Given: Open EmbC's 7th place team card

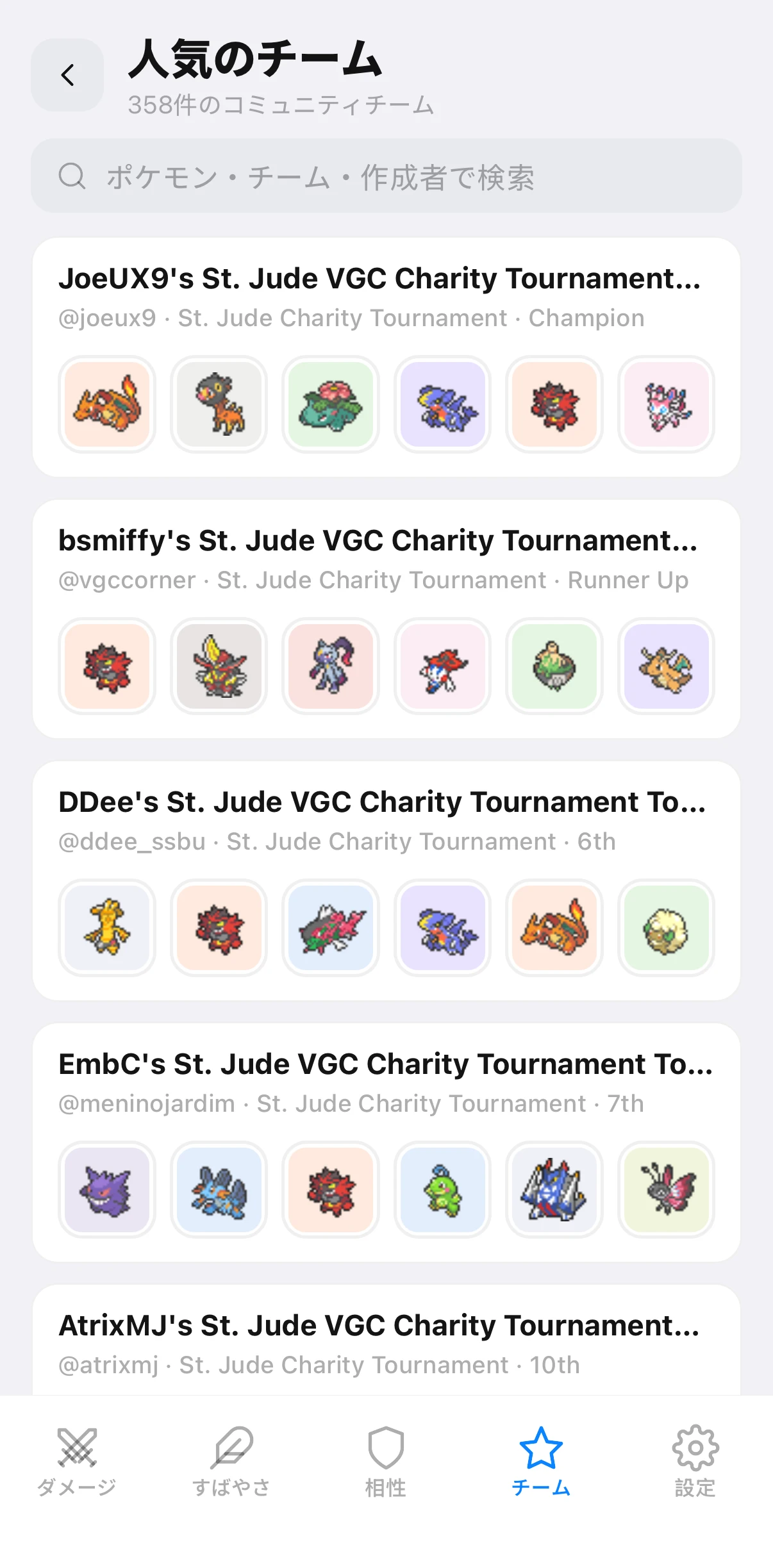Looking at the screenshot, I should coord(386,1143).
